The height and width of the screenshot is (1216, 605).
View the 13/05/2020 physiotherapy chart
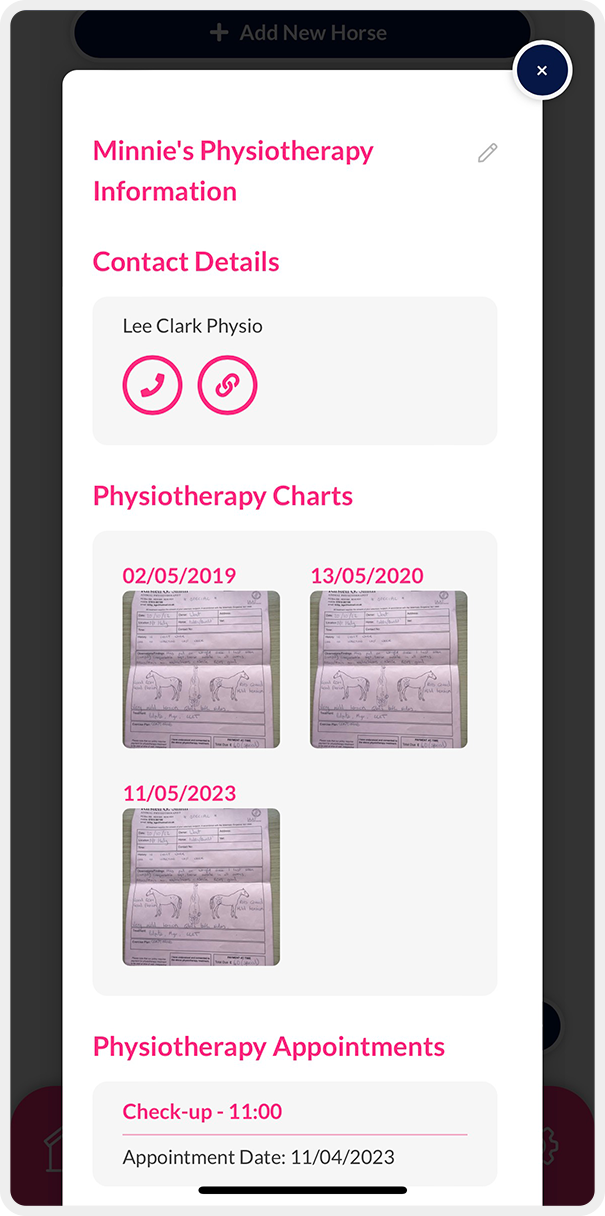click(x=388, y=668)
